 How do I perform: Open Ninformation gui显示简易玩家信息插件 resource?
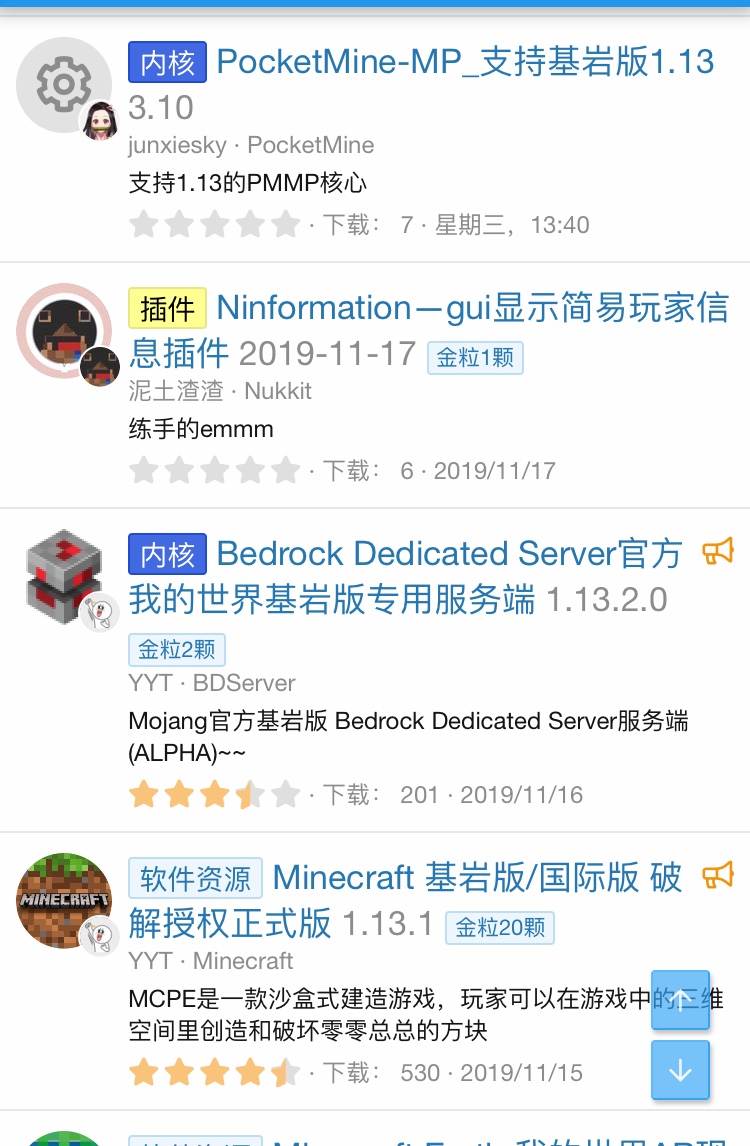[x=472, y=308]
